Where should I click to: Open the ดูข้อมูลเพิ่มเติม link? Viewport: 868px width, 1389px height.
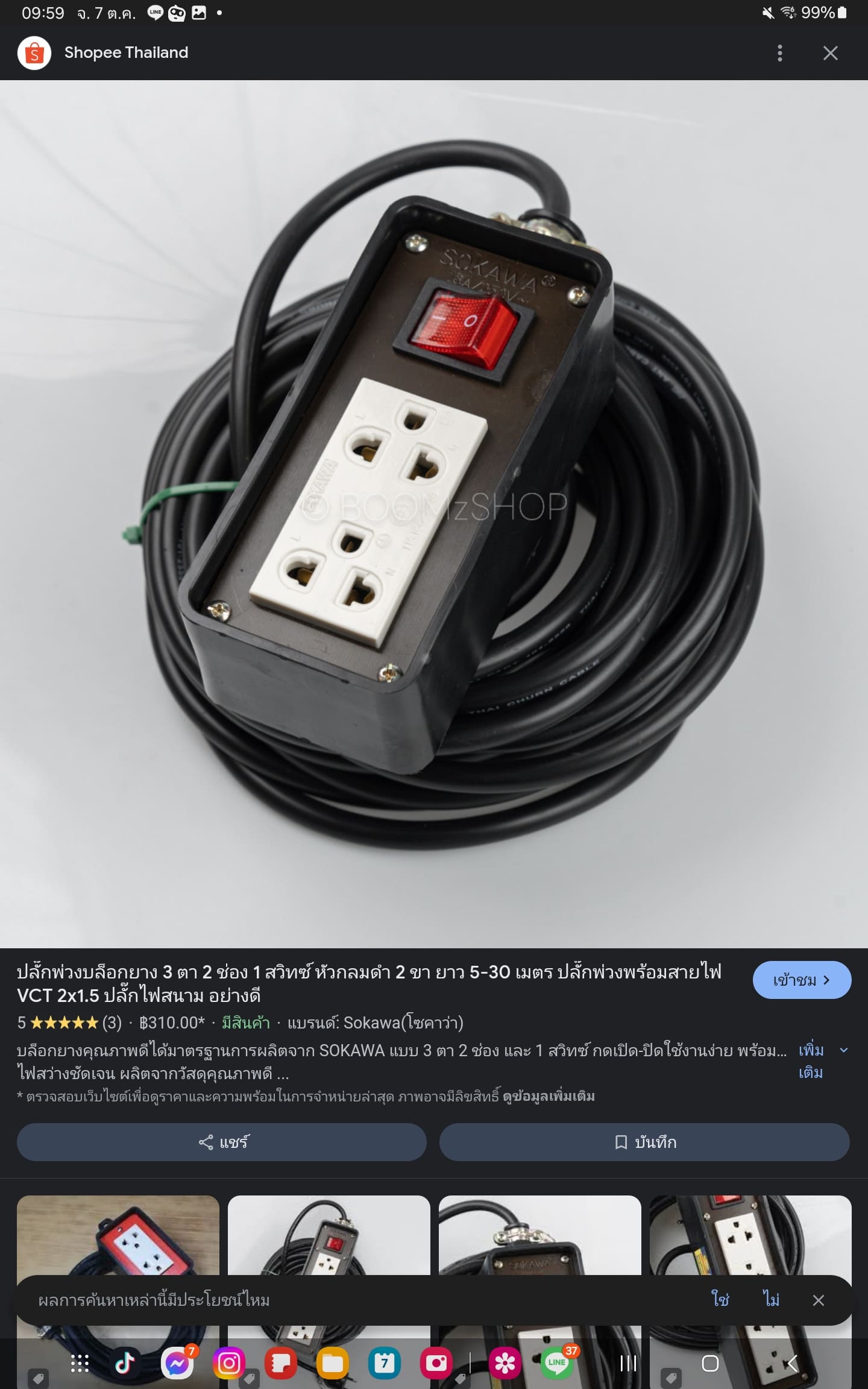[x=549, y=1096]
